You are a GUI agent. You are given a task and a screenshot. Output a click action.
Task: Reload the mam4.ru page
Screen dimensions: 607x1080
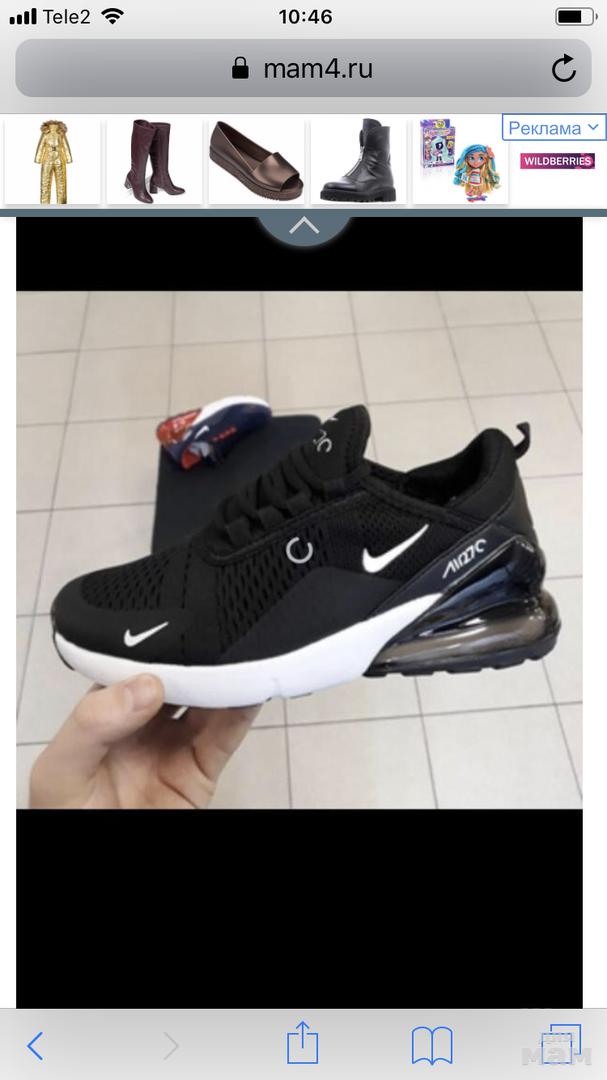point(563,68)
